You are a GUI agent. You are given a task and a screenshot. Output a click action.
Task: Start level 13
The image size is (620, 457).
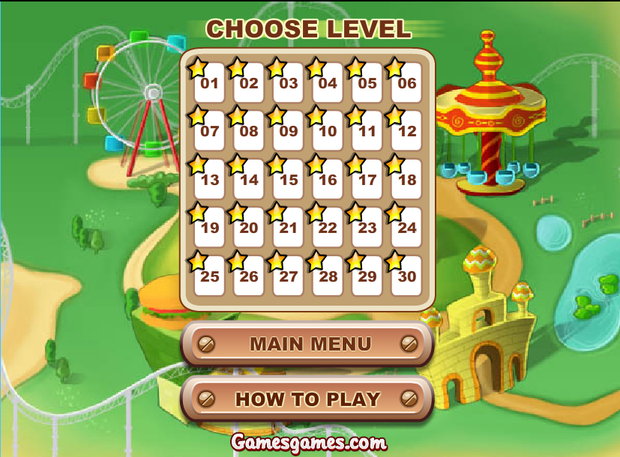point(209,180)
